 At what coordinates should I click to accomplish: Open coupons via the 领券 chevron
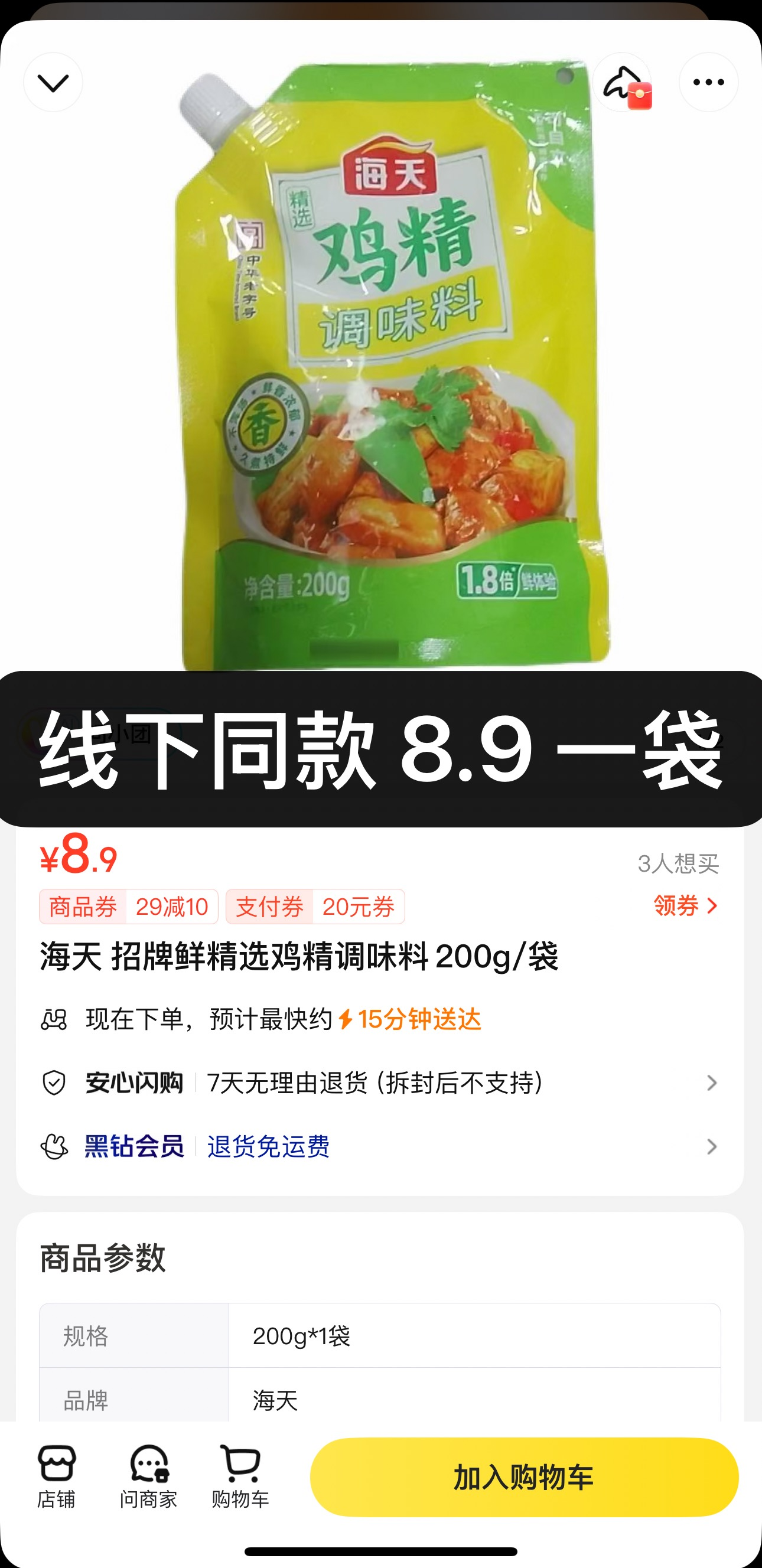[685, 907]
